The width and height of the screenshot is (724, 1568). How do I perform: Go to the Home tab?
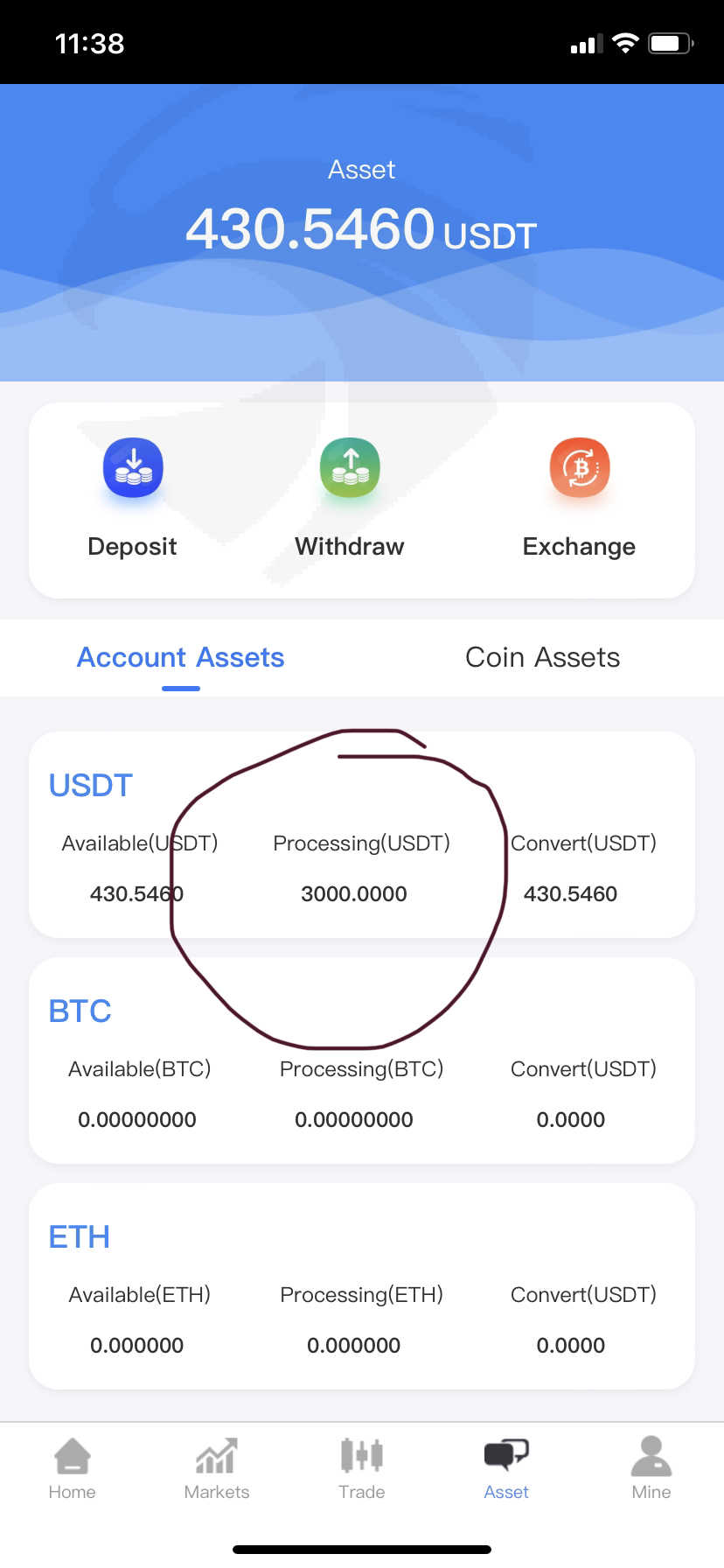click(x=73, y=1469)
